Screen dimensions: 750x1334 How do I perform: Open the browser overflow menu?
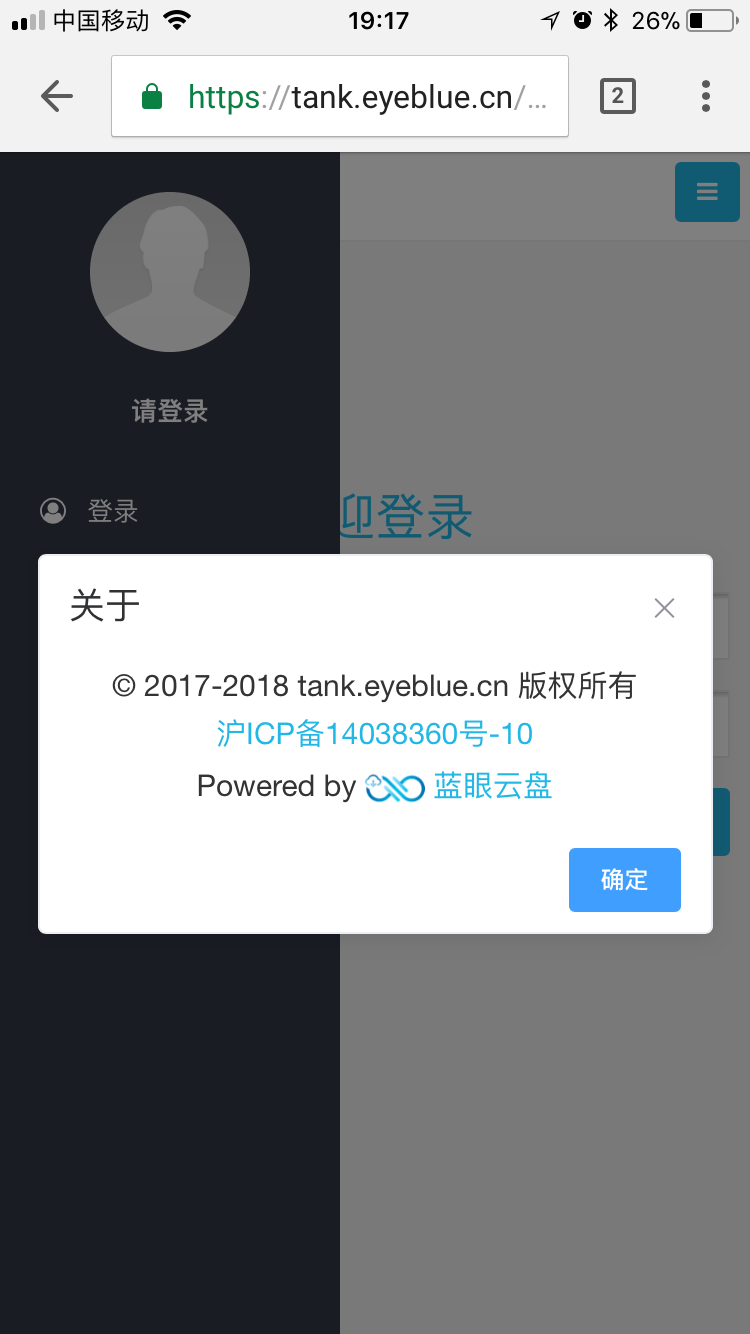[706, 96]
